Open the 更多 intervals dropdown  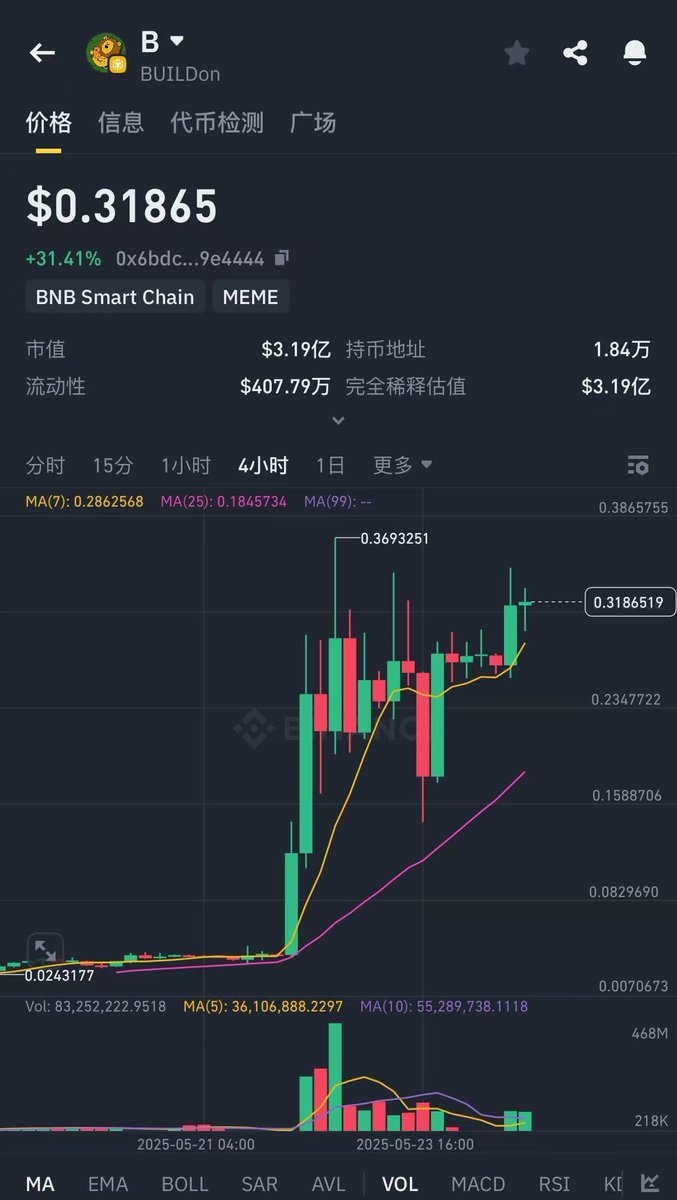403,465
